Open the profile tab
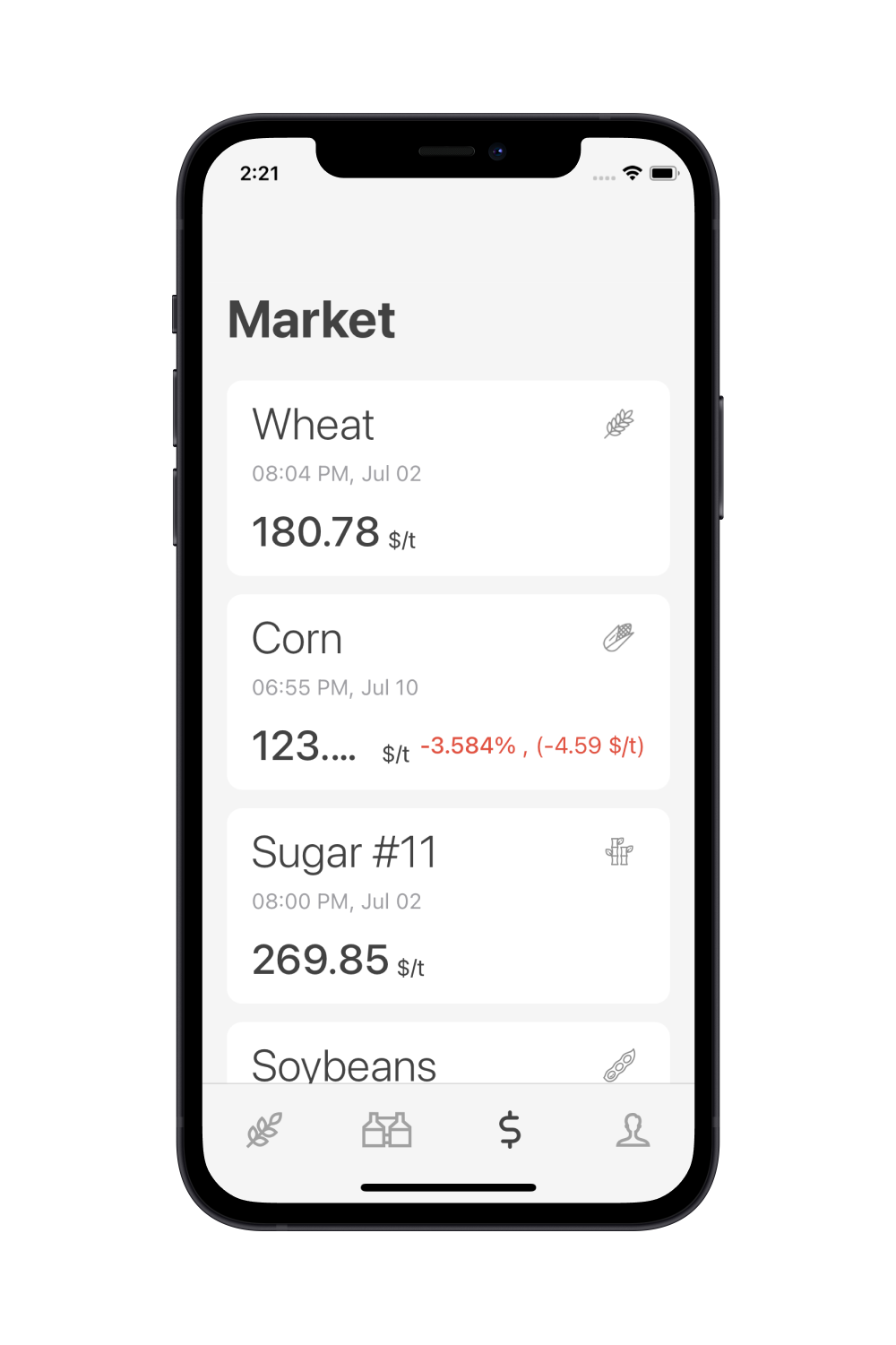This screenshot has height=1345, width=896. (633, 1130)
